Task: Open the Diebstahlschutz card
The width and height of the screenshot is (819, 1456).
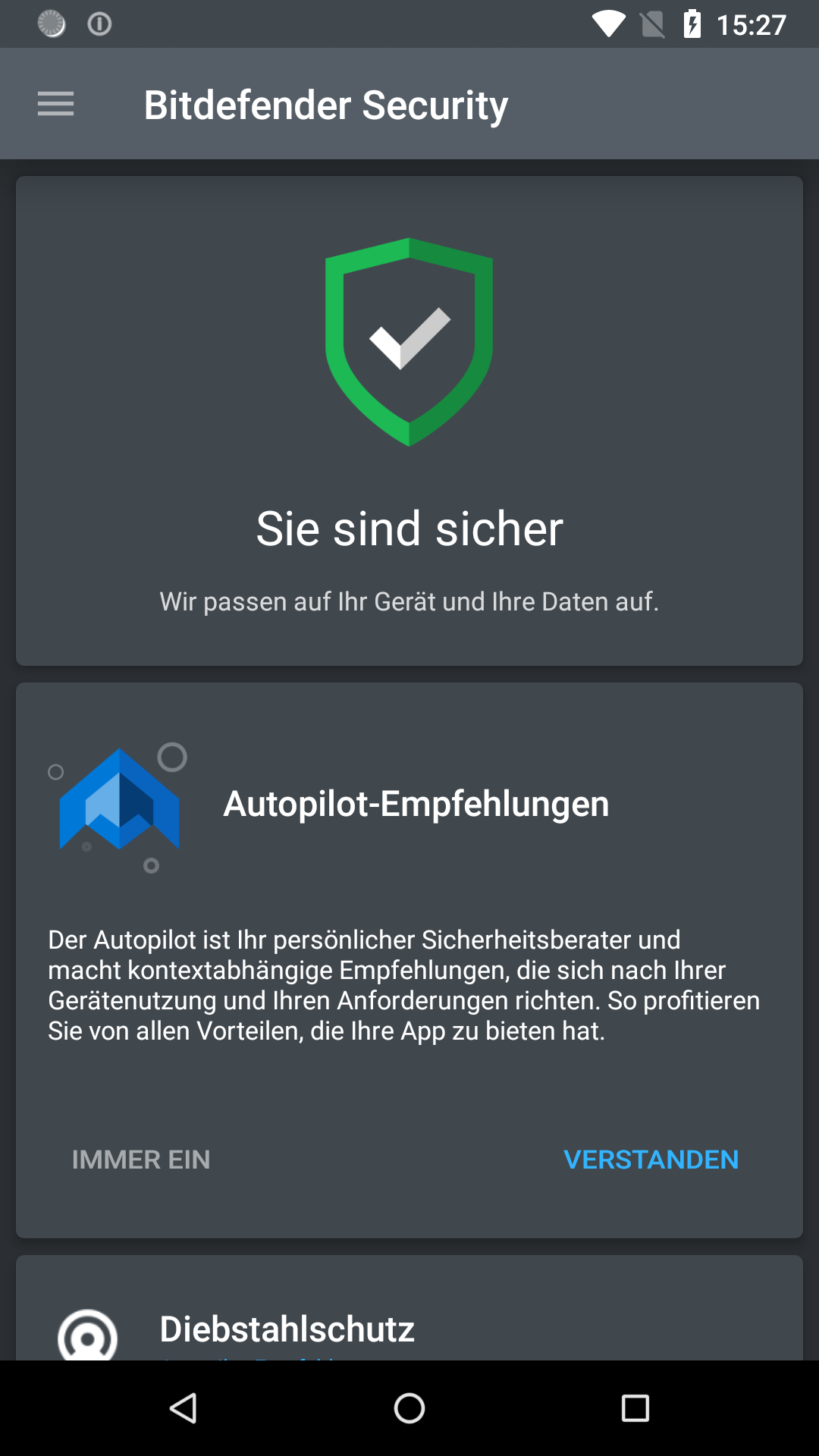Action: pyautogui.click(x=409, y=1307)
